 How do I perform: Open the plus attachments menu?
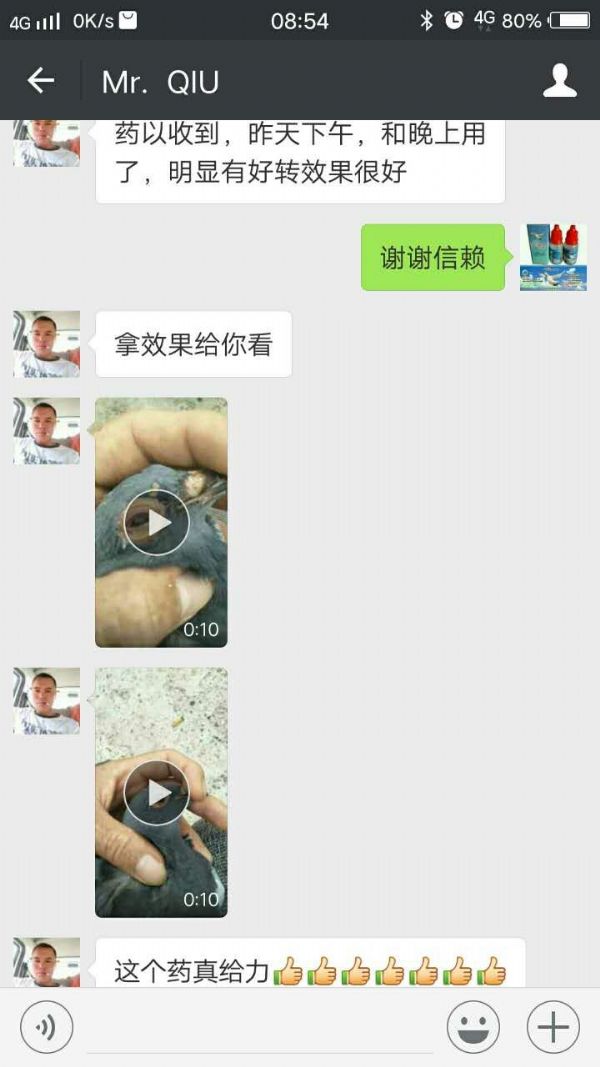tap(553, 1027)
